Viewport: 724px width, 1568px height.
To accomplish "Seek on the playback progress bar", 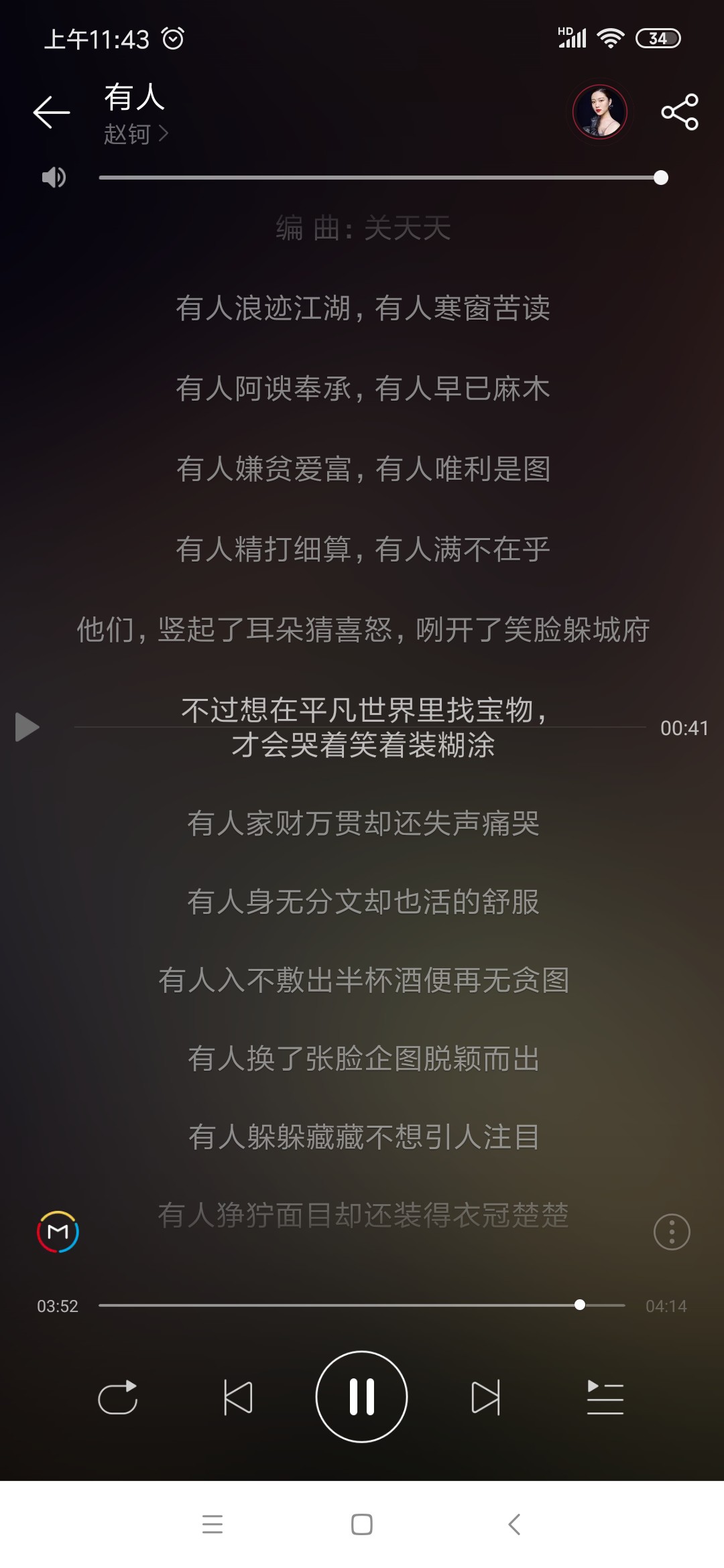I will coord(362,1305).
